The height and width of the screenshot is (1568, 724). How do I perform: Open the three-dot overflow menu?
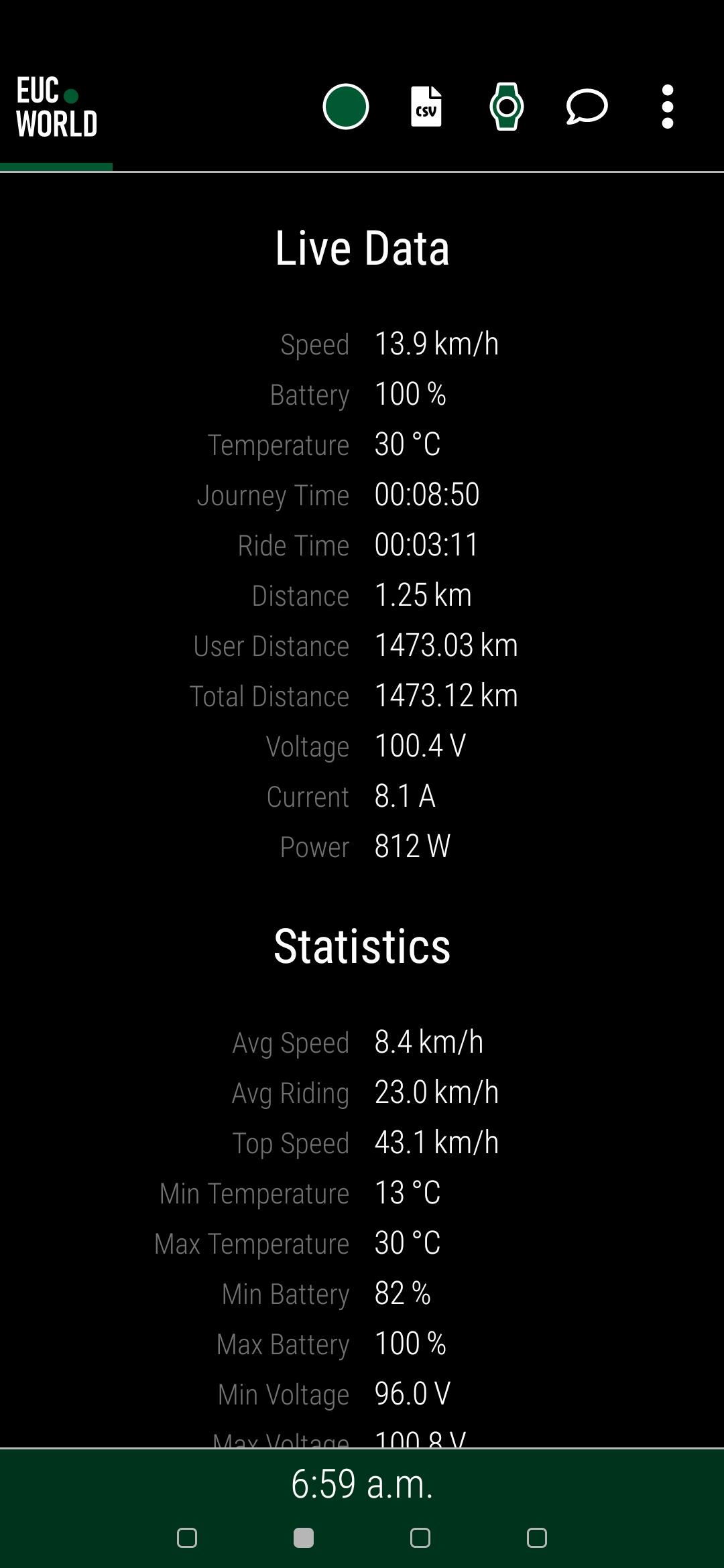tap(668, 107)
